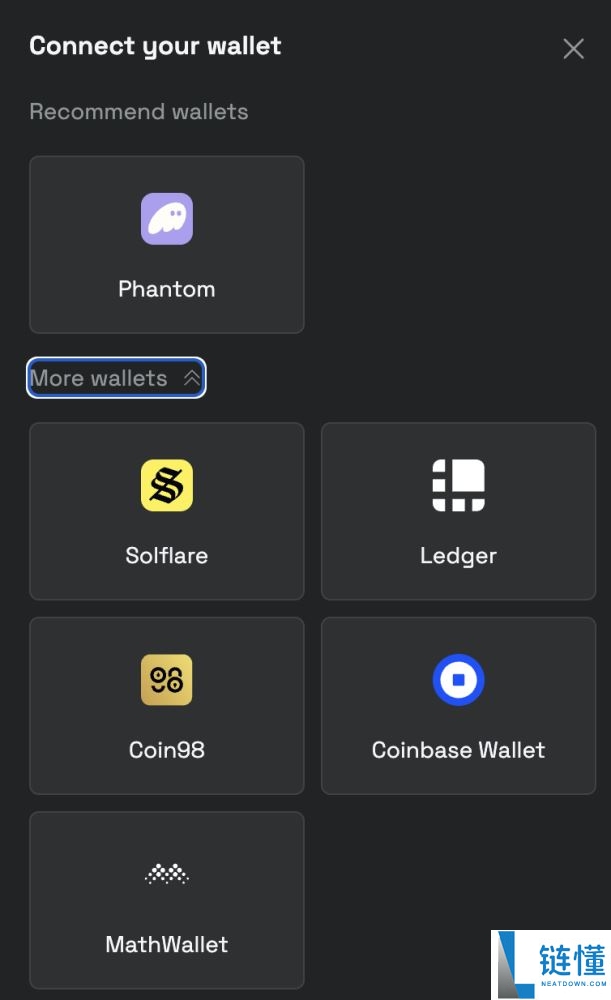Viewport: 611px width, 1000px height.
Task: Select the Phantom wallet
Action: tap(167, 245)
